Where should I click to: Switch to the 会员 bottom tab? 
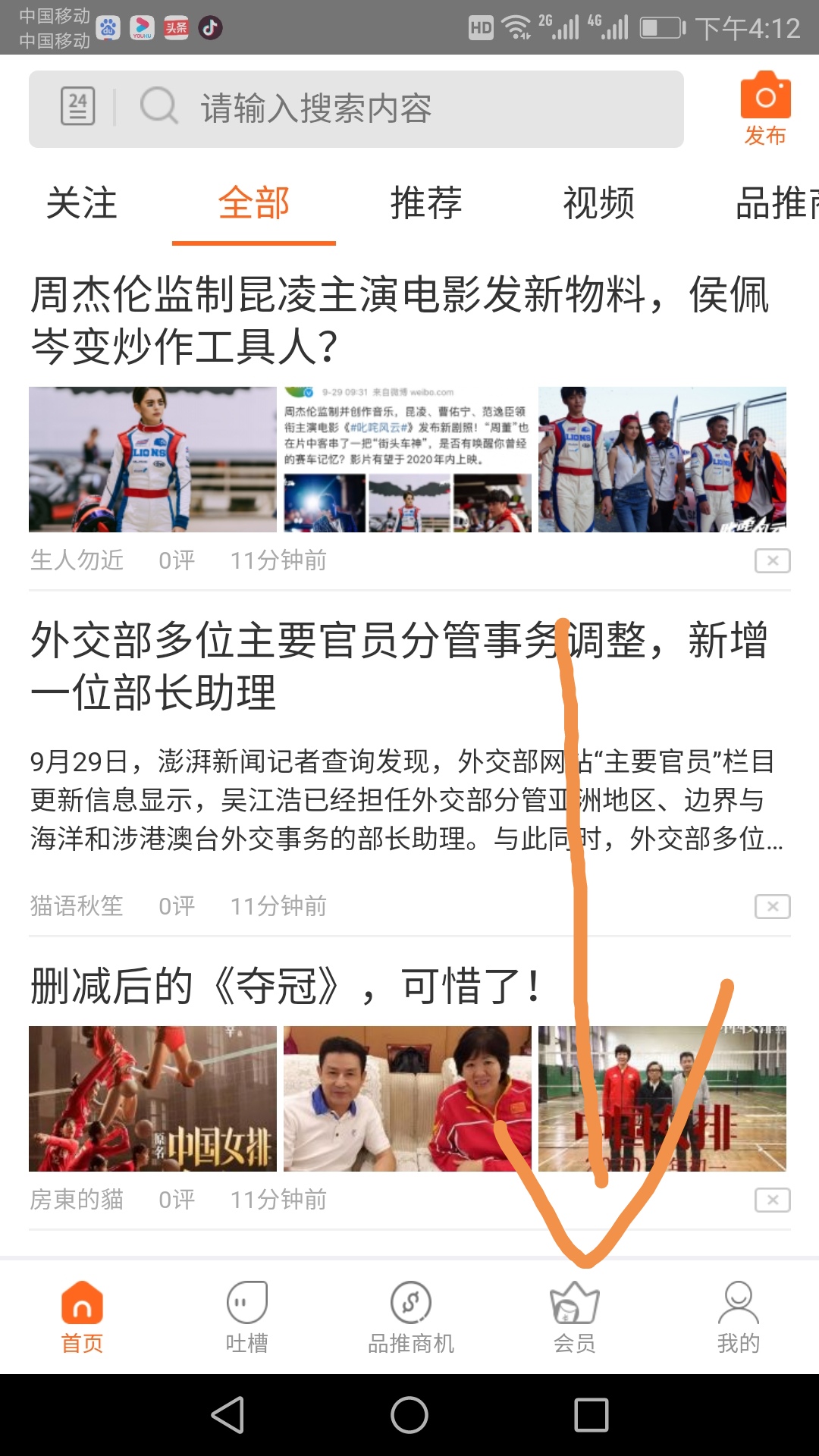[x=574, y=1317]
